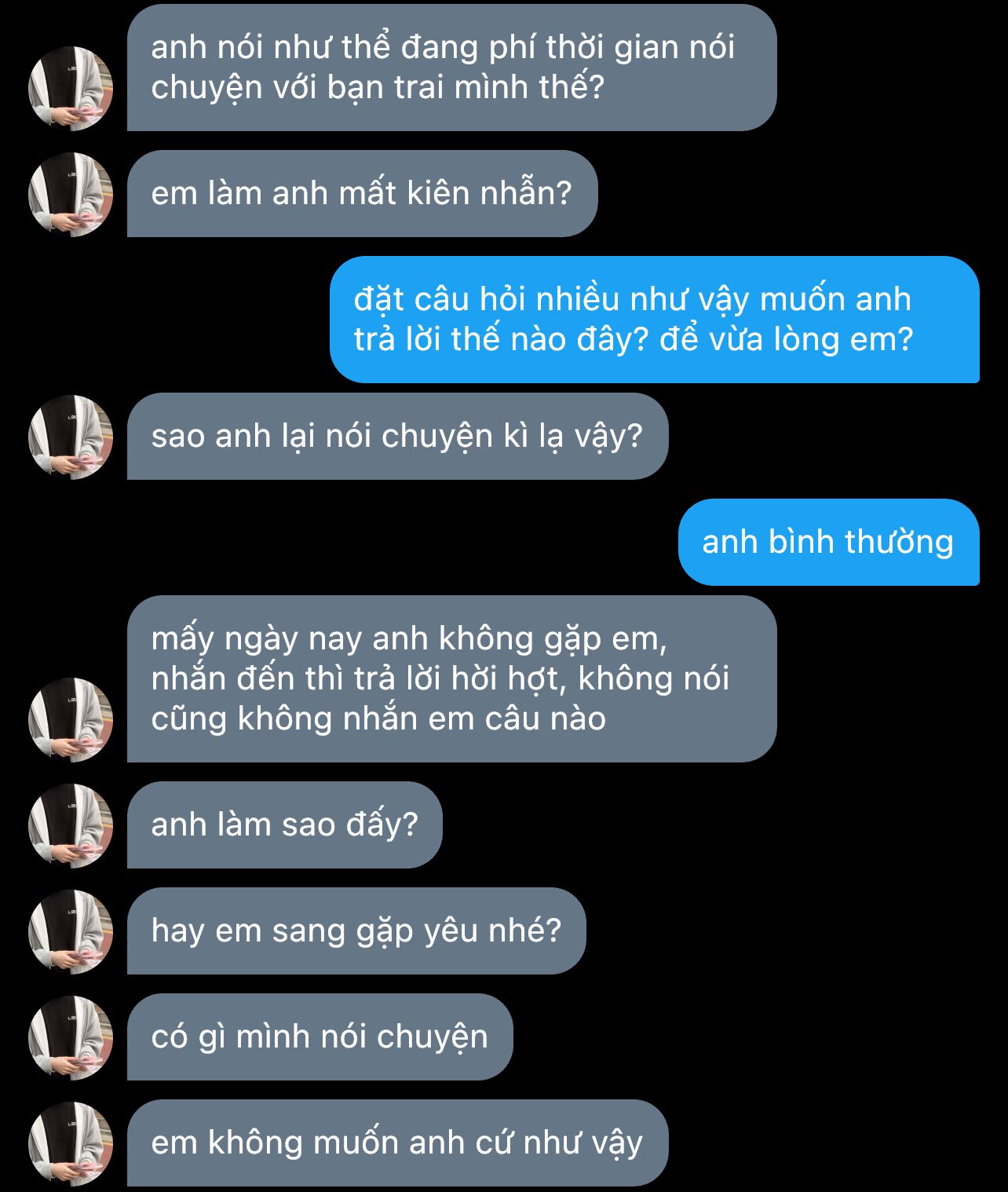Tap avatar next to "hay em sang gặp yêu nhé?"

click(x=71, y=931)
